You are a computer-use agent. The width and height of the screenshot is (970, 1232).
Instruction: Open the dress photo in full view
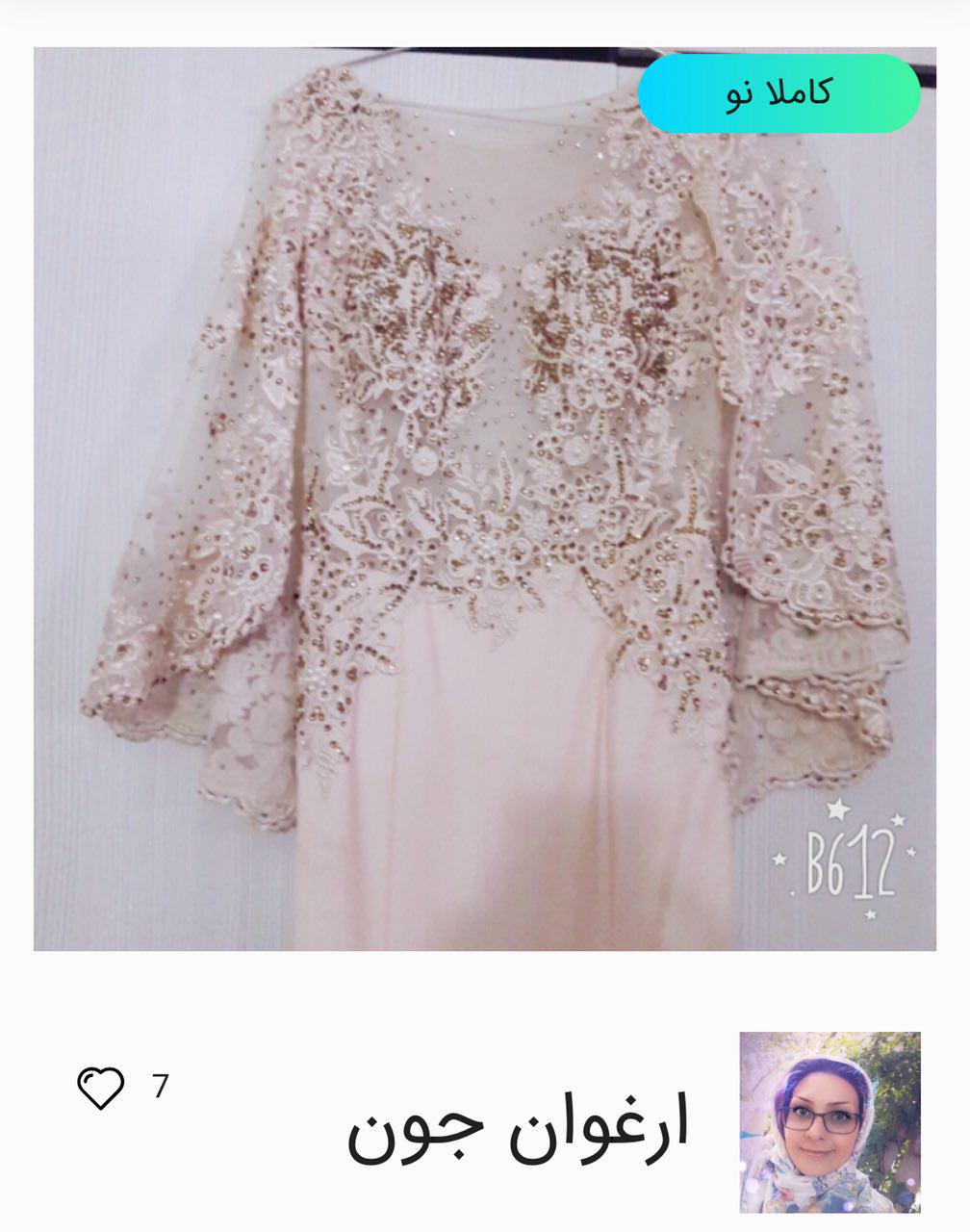pos(484,500)
